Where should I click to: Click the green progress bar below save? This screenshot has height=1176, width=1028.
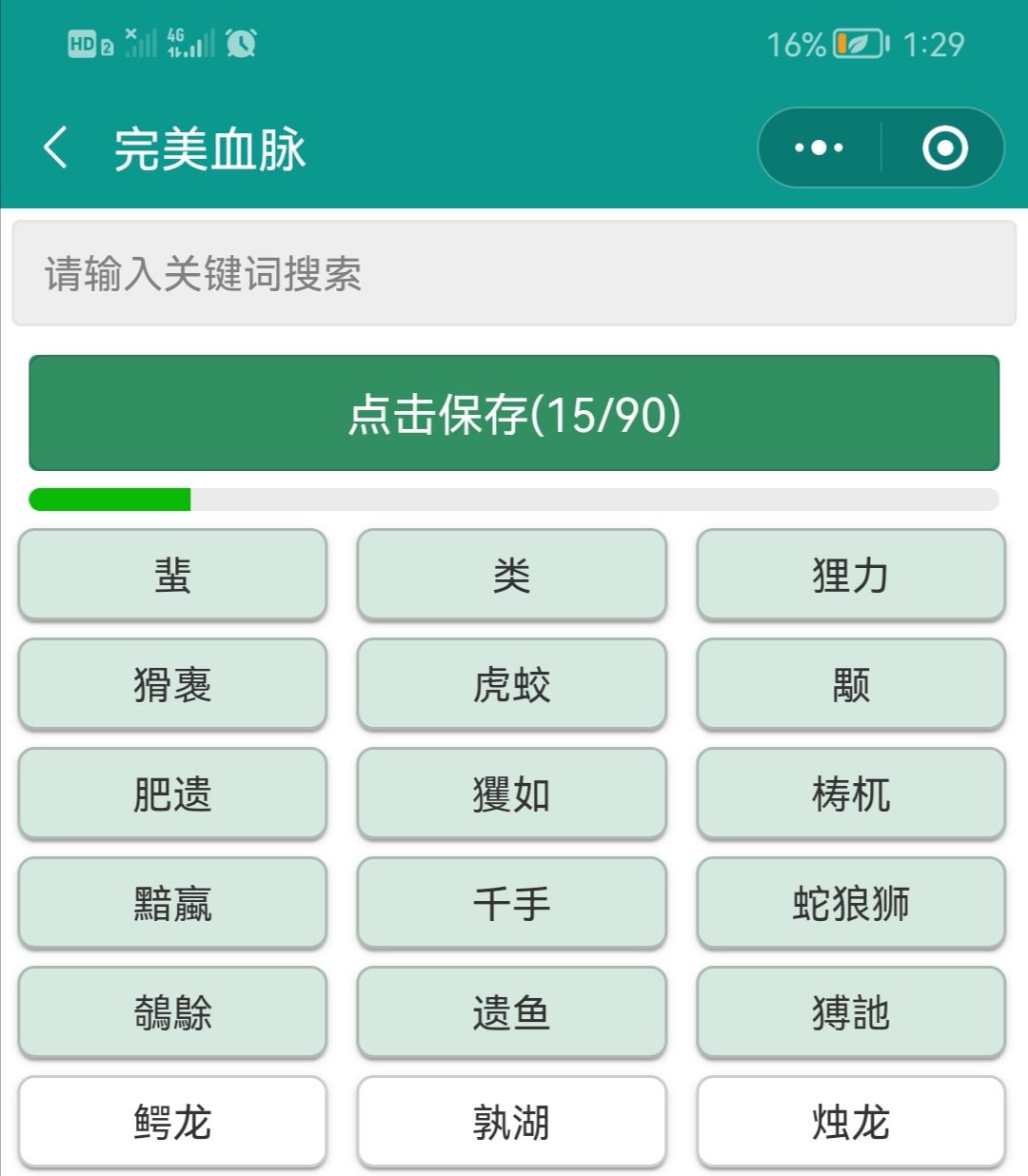[x=109, y=496]
